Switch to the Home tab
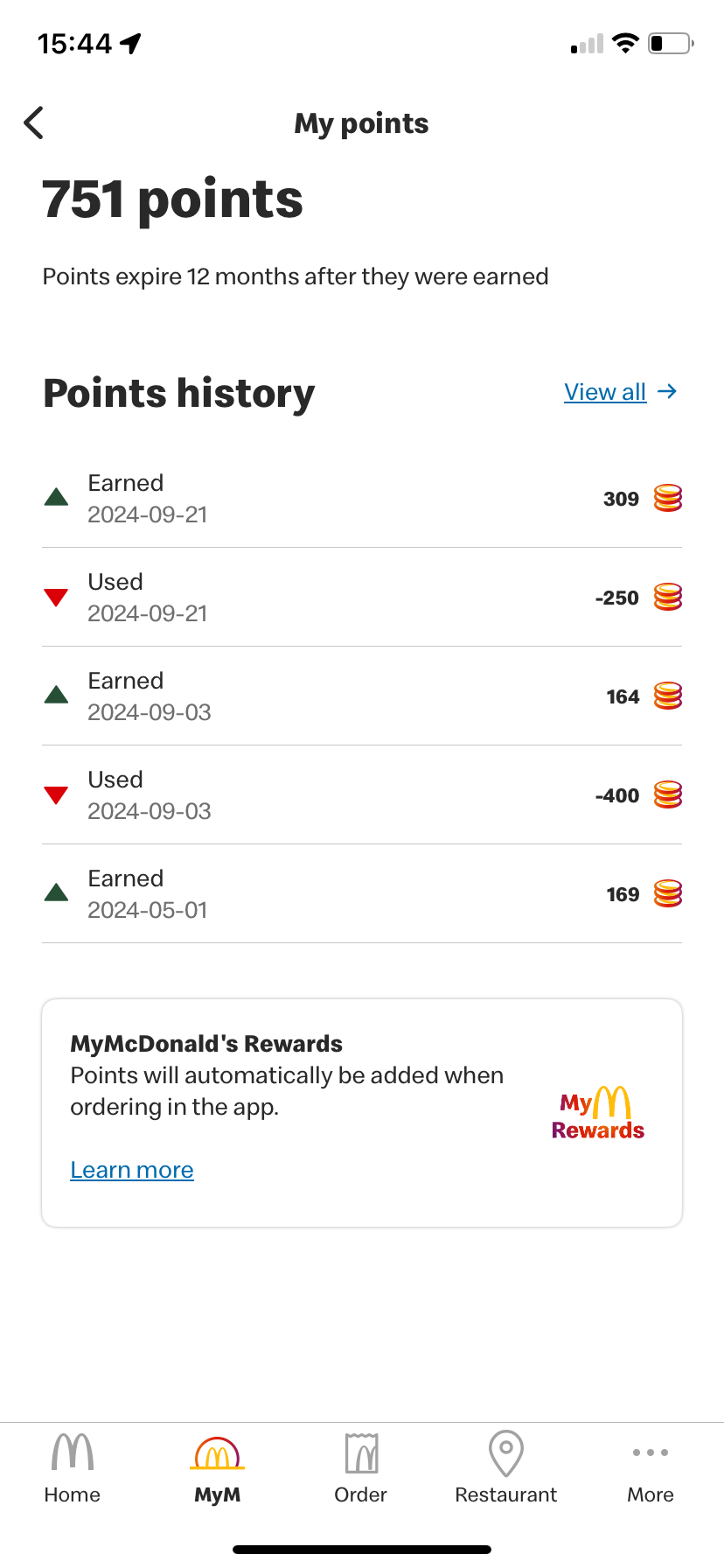Screen dimensions: 724x1568 click(73, 1467)
